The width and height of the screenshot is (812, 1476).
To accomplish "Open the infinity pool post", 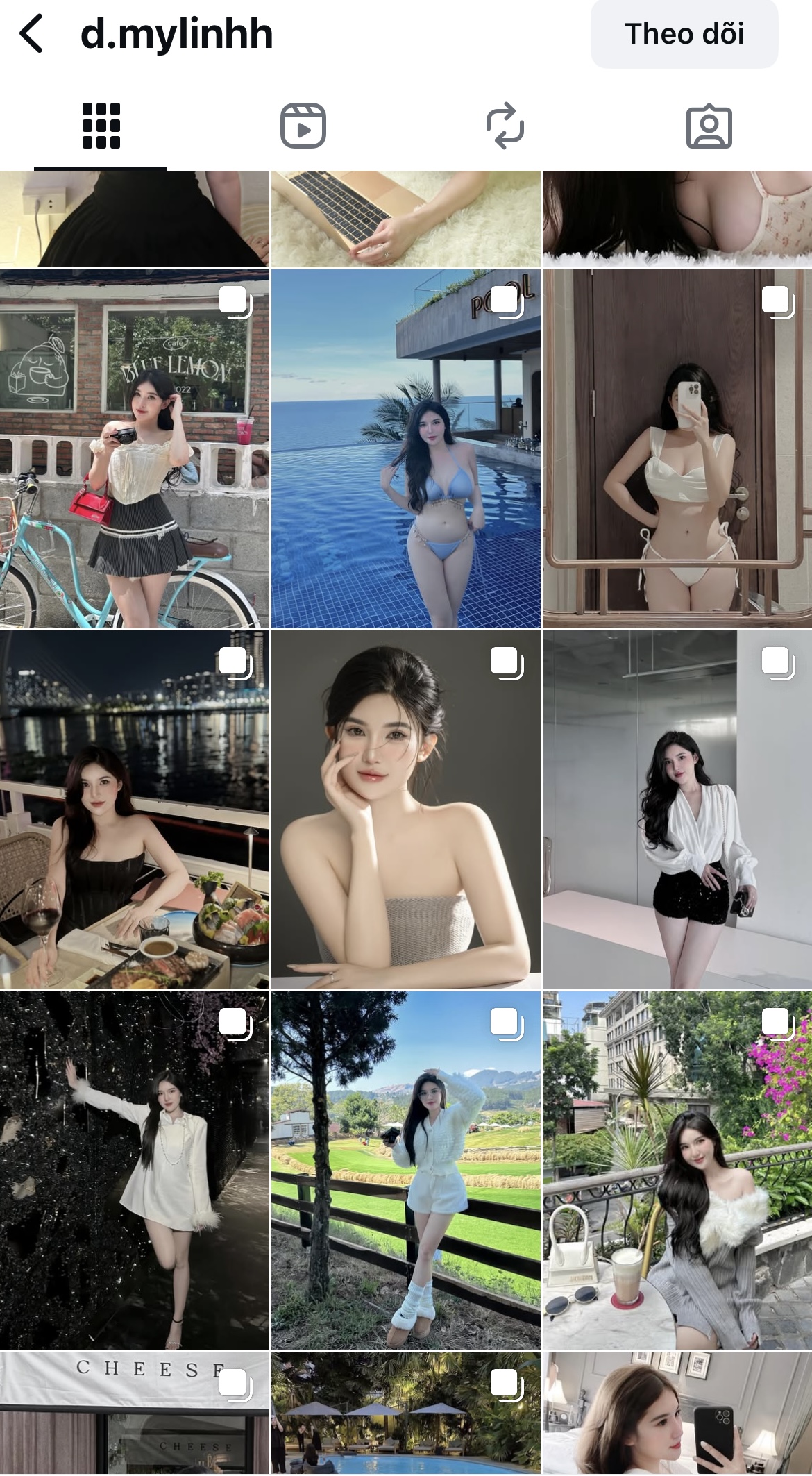I will coord(405,449).
